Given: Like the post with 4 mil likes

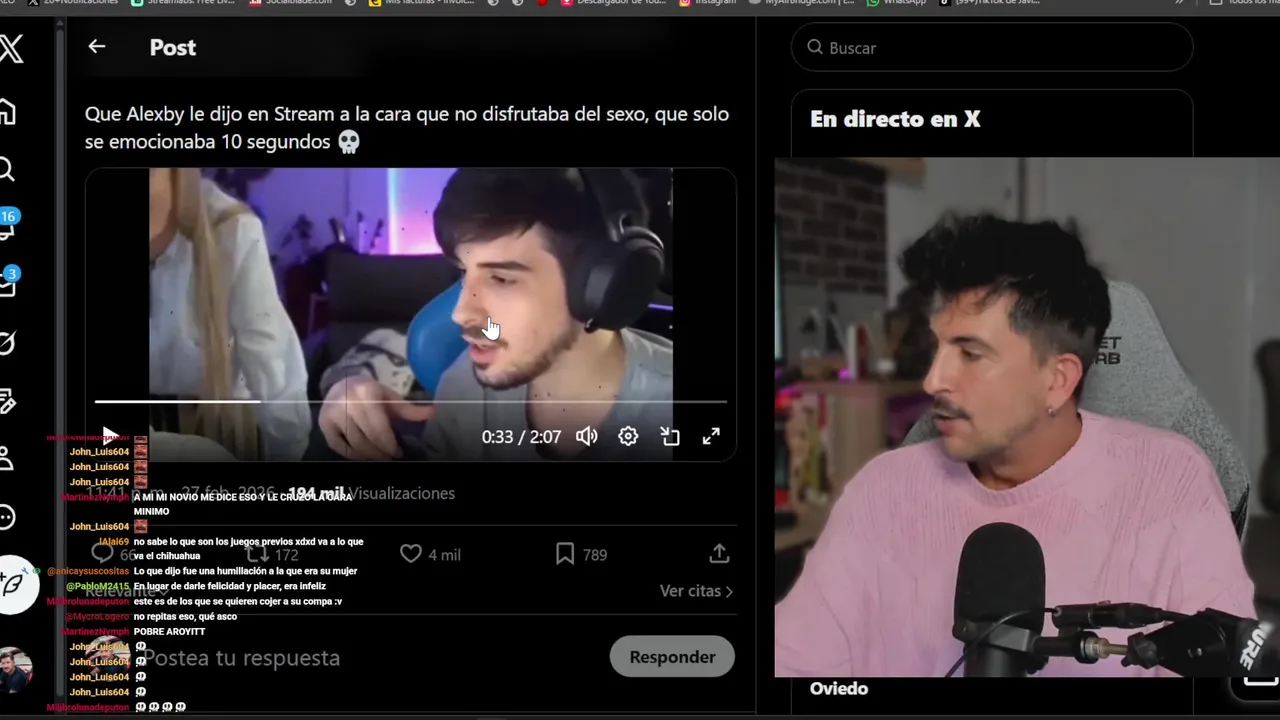Looking at the screenshot, I should coord(411,554).
